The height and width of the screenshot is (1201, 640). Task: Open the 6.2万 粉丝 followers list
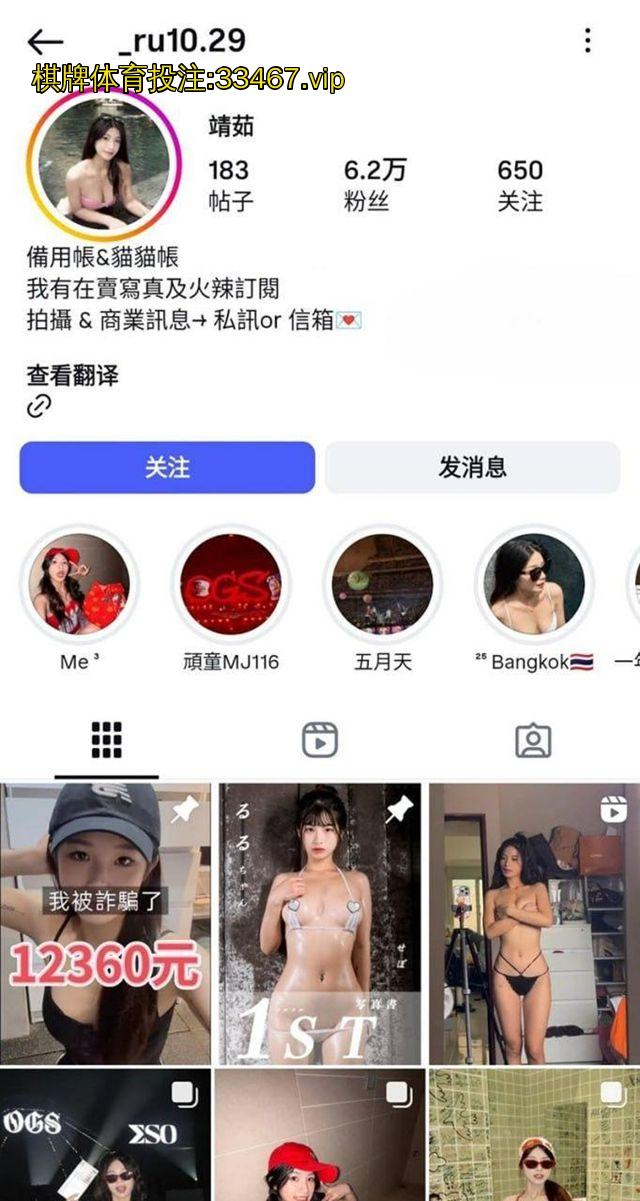point(375,185)
